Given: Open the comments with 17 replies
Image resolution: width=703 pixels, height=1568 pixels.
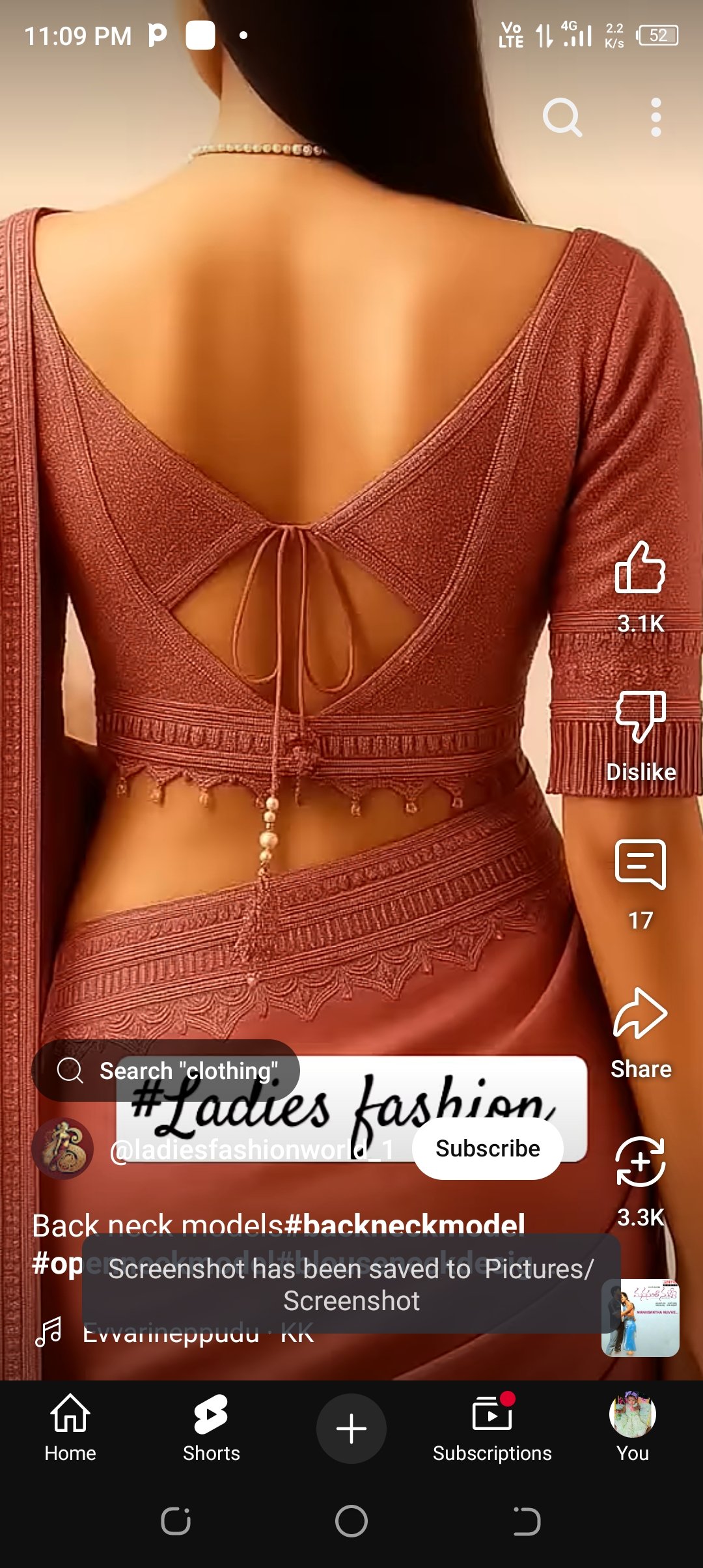Looking at the screenshot, I should [641, 865].
